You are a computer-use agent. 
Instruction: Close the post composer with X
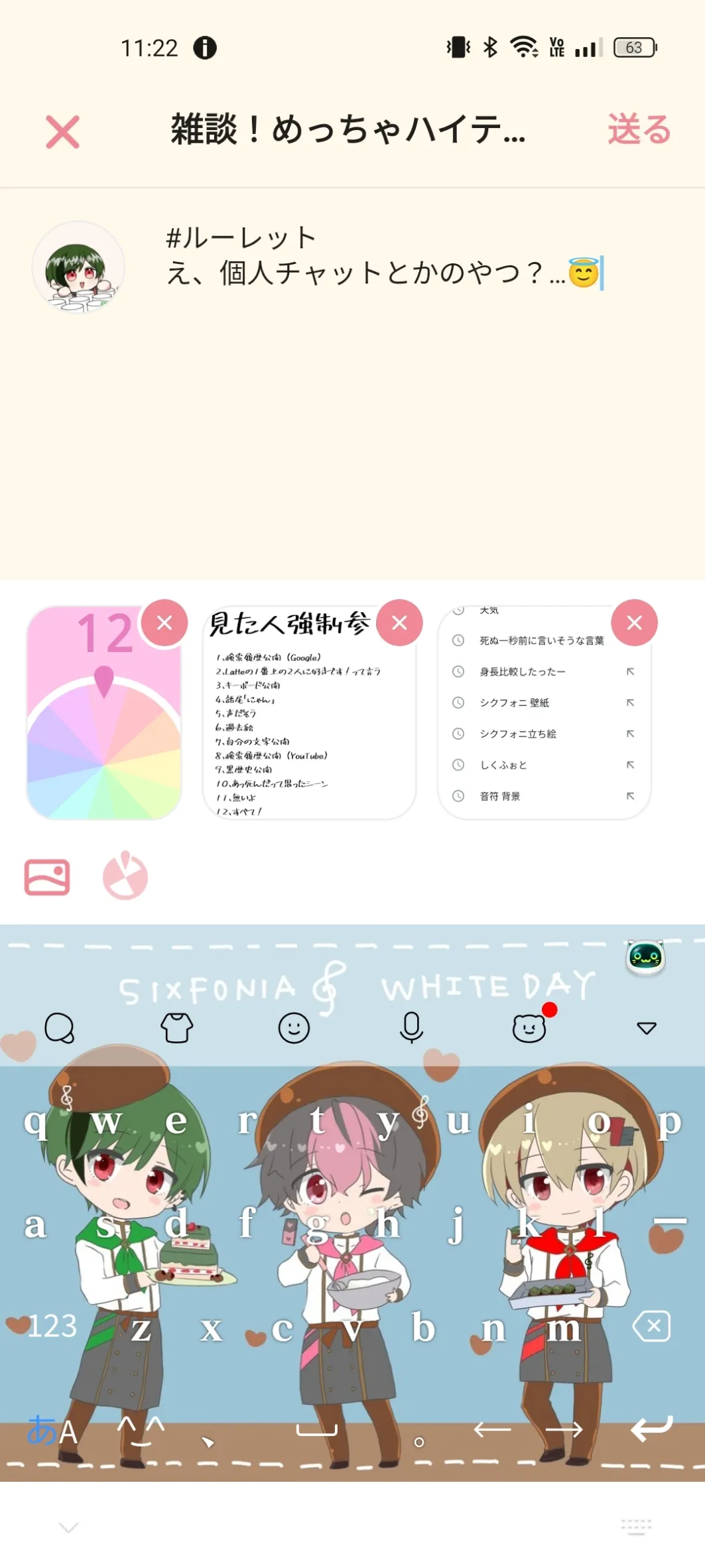62,131
